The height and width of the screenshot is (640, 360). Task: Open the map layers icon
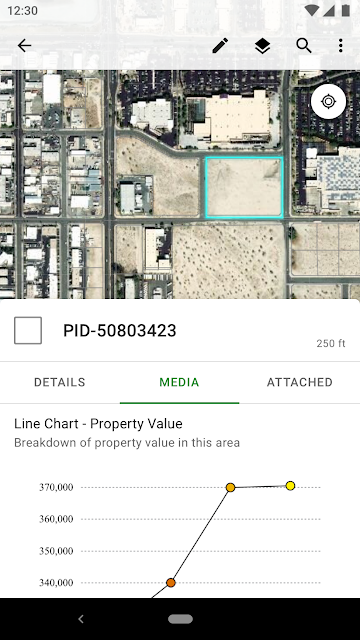[x=262, y=46]
